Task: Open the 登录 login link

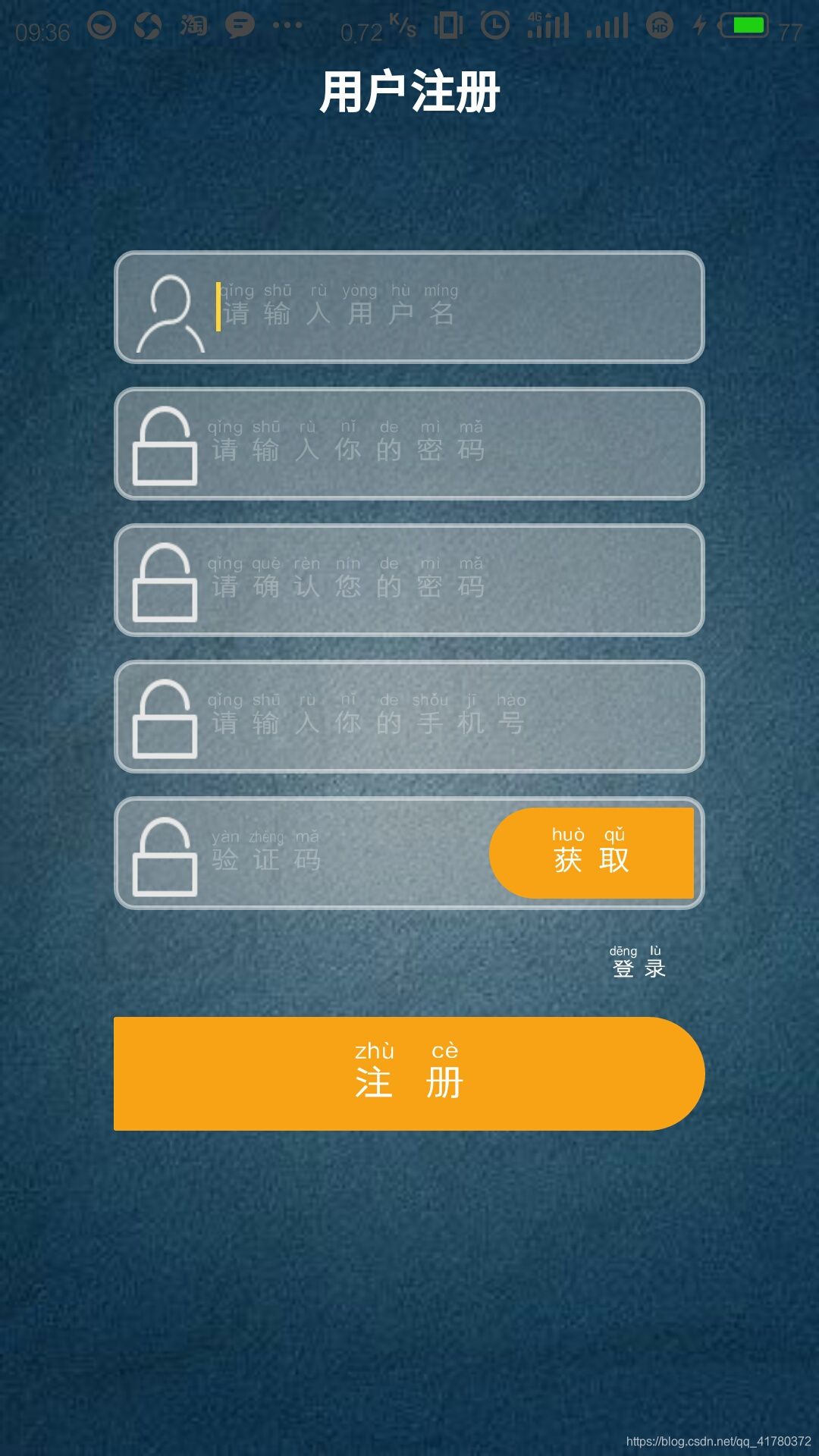Action: [639, 962]
